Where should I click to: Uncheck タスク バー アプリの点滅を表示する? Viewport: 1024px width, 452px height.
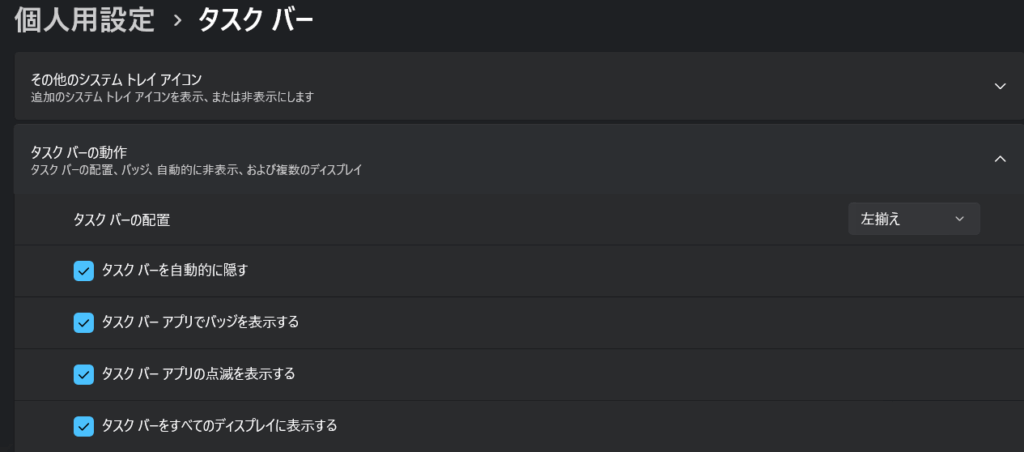point(84,374)
